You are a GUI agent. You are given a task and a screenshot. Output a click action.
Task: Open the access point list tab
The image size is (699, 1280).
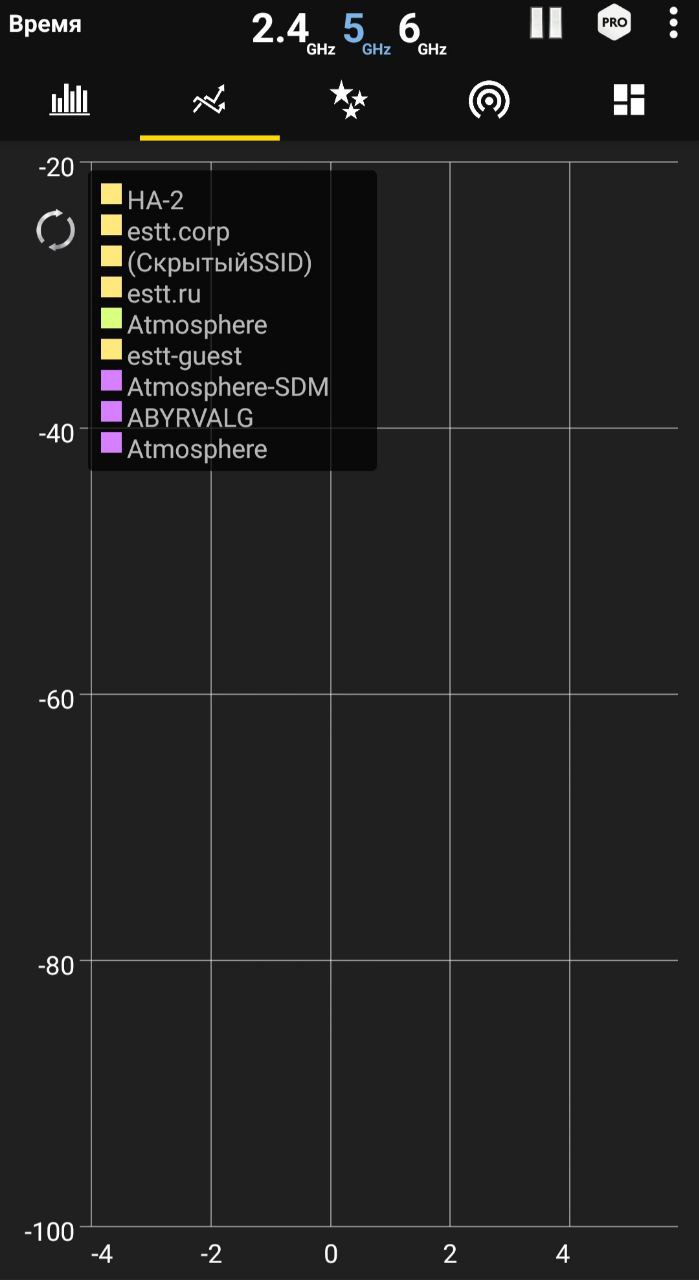[489, 100]
